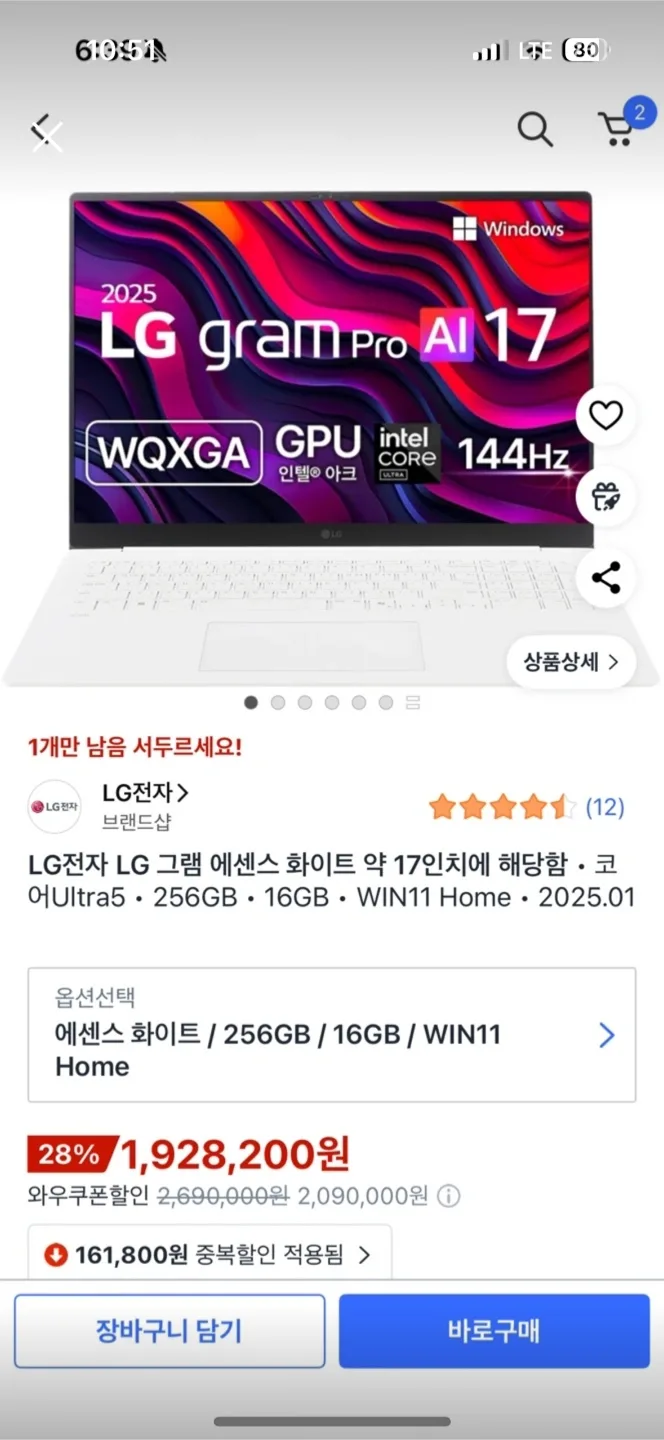The image size is (664, 1440).
Task: Go back using the top-left arrow
Action: 46,131
